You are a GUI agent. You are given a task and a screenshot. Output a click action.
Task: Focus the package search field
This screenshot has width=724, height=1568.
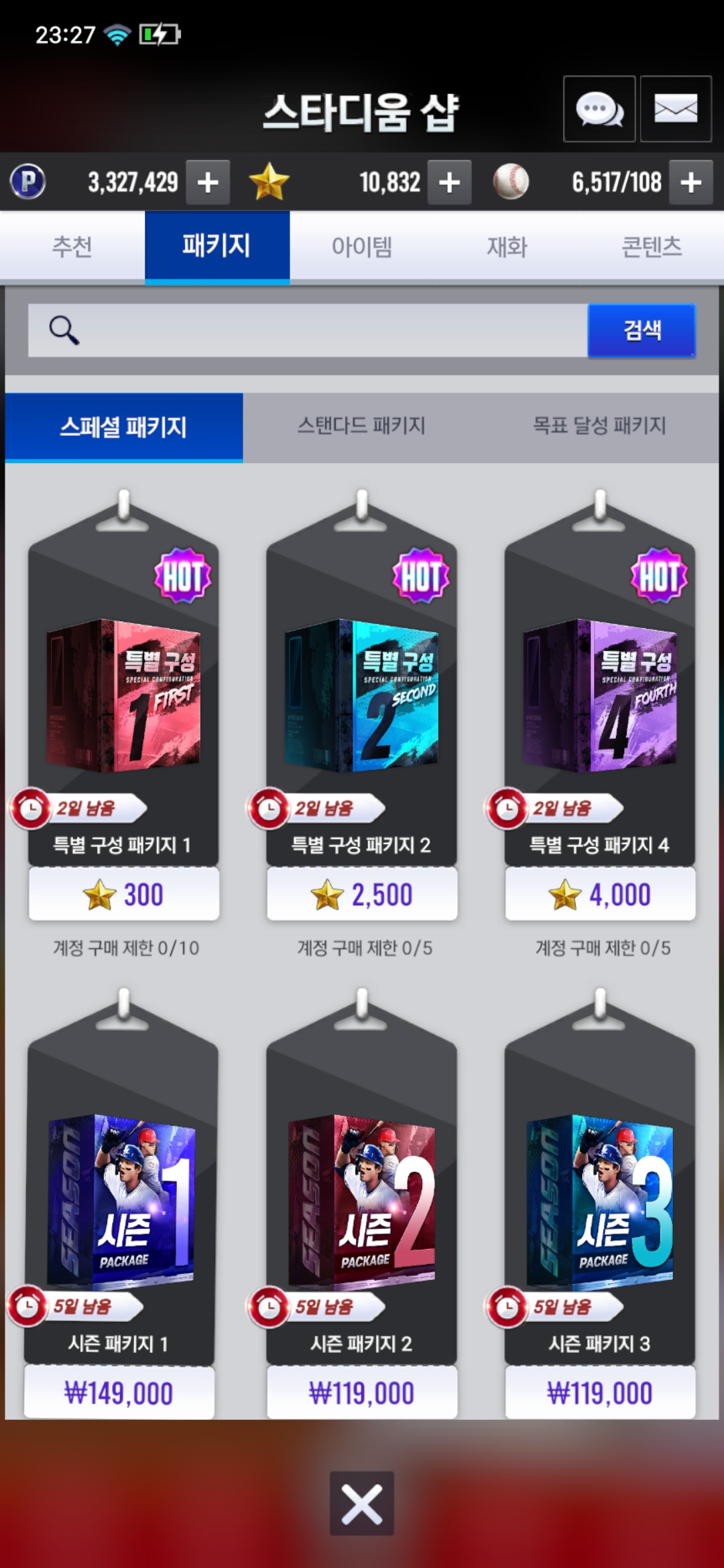pyautogui.click(x=308, y=330)
